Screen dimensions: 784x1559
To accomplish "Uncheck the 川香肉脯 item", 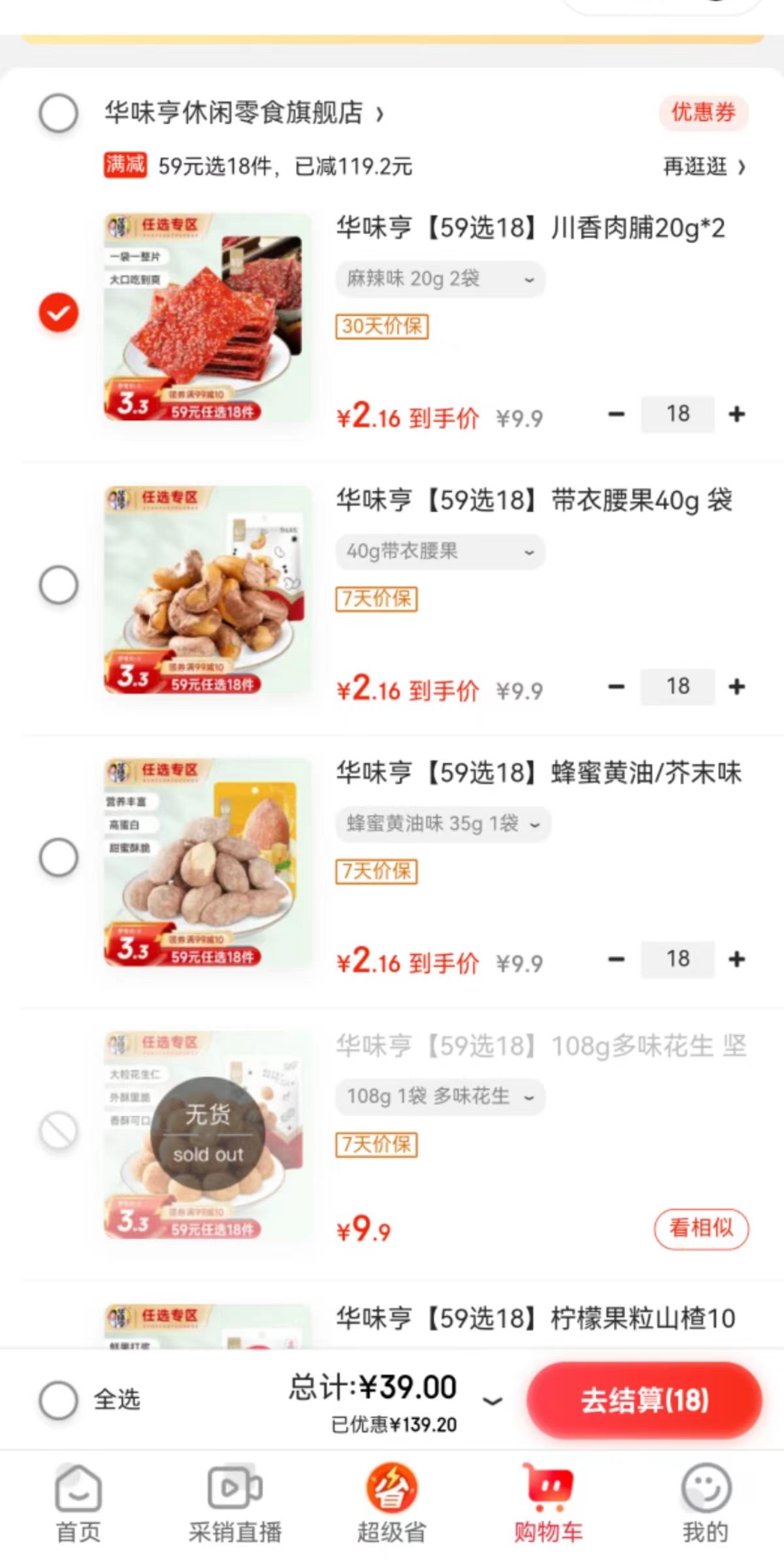I will tap(59, 313).
